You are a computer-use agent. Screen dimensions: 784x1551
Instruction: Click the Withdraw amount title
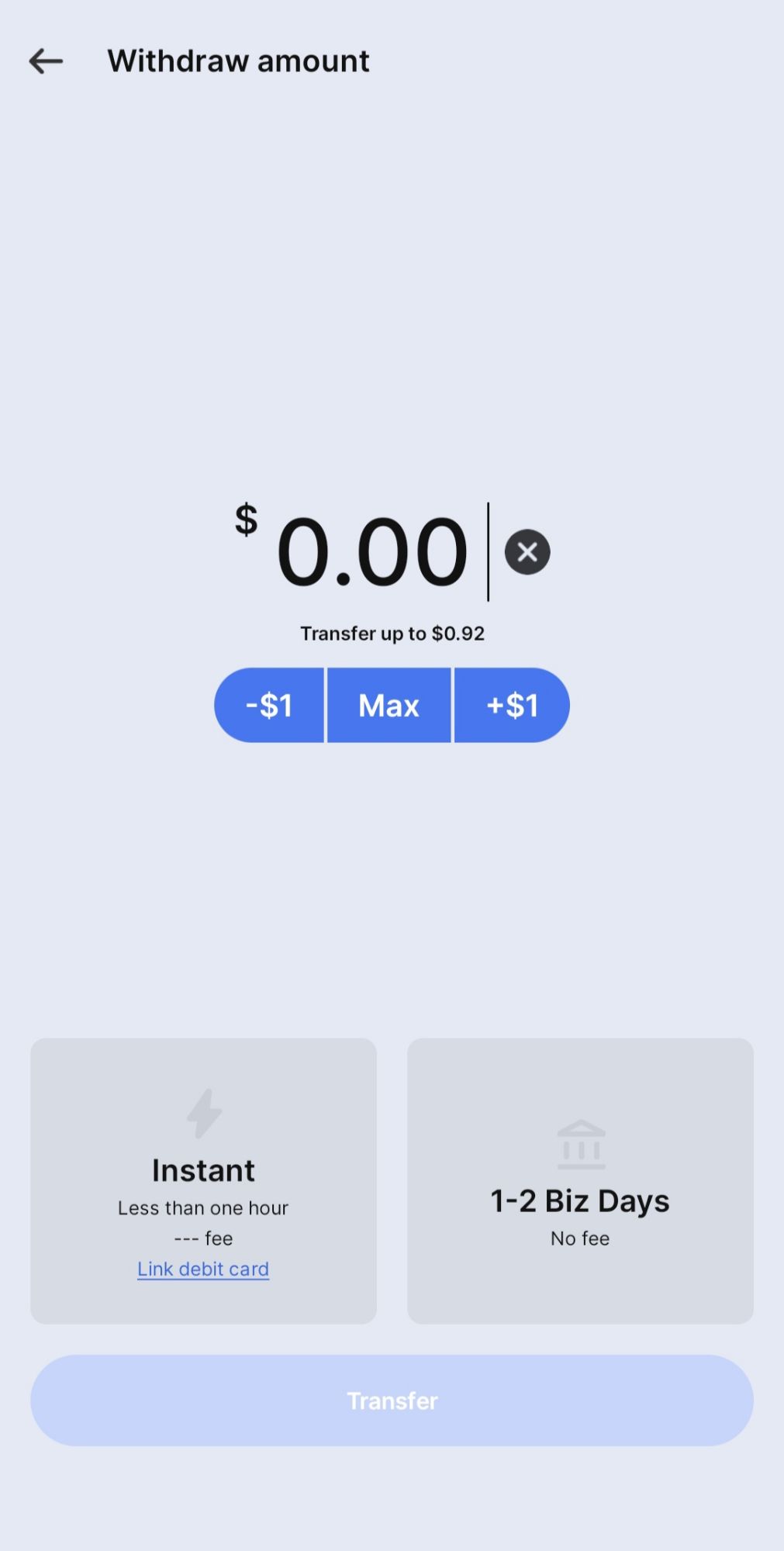click(x=238, y=60)
